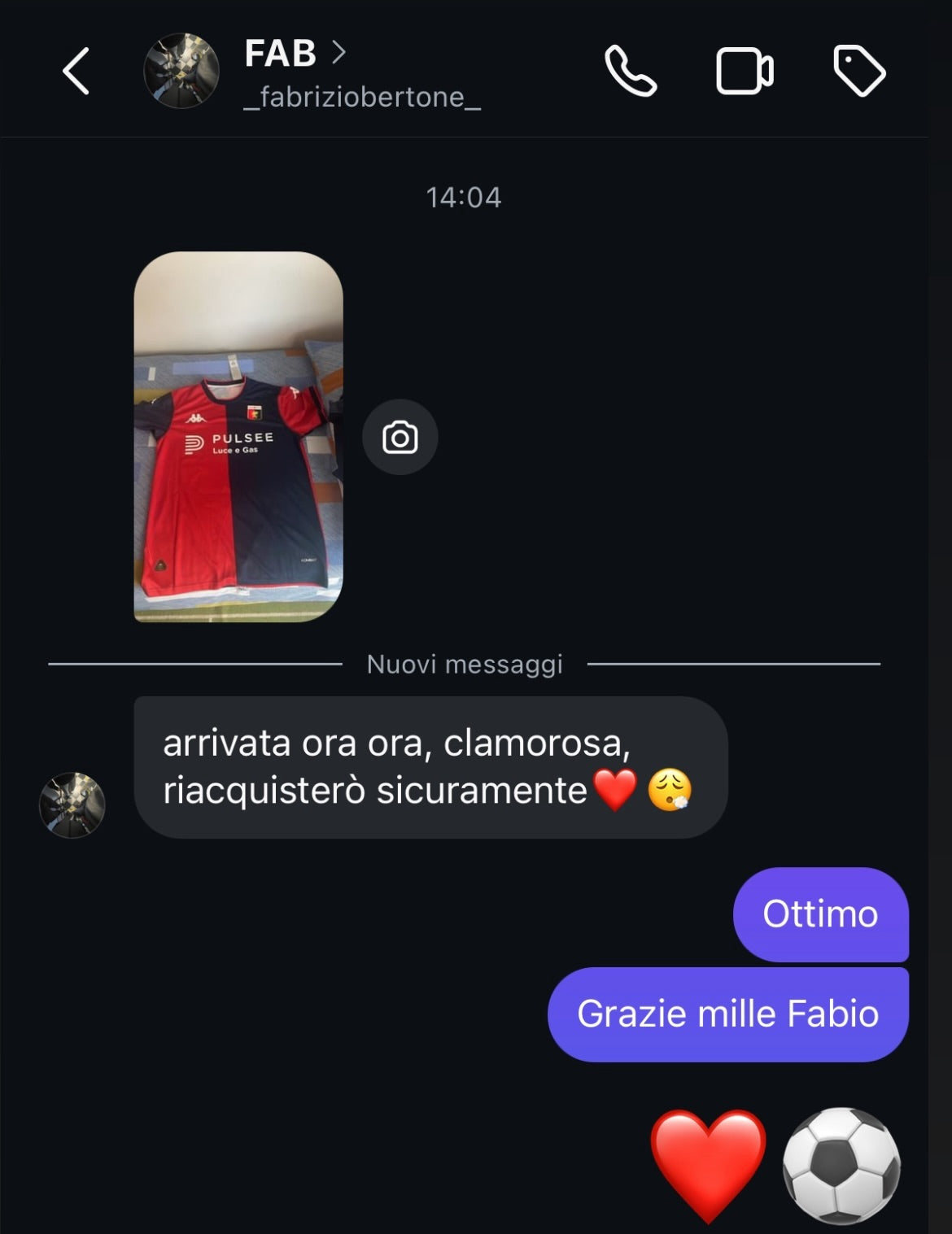
Task: Tap FAB's avatar beside the message
Action: [x=72, y=804]
